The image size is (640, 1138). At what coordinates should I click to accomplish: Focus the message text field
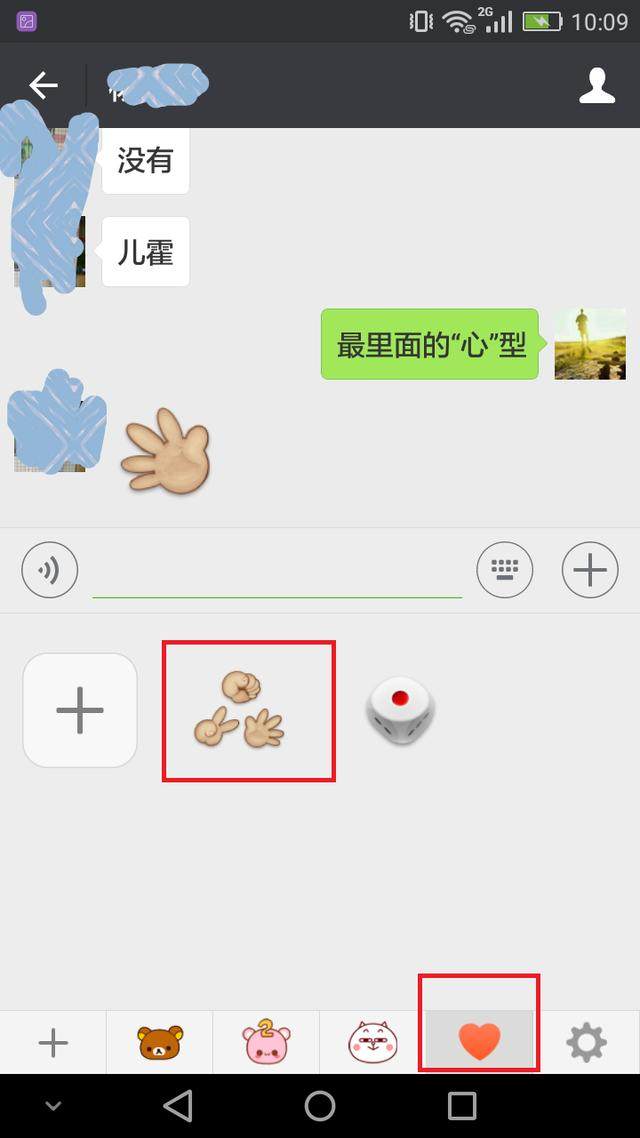click(277, 574)
